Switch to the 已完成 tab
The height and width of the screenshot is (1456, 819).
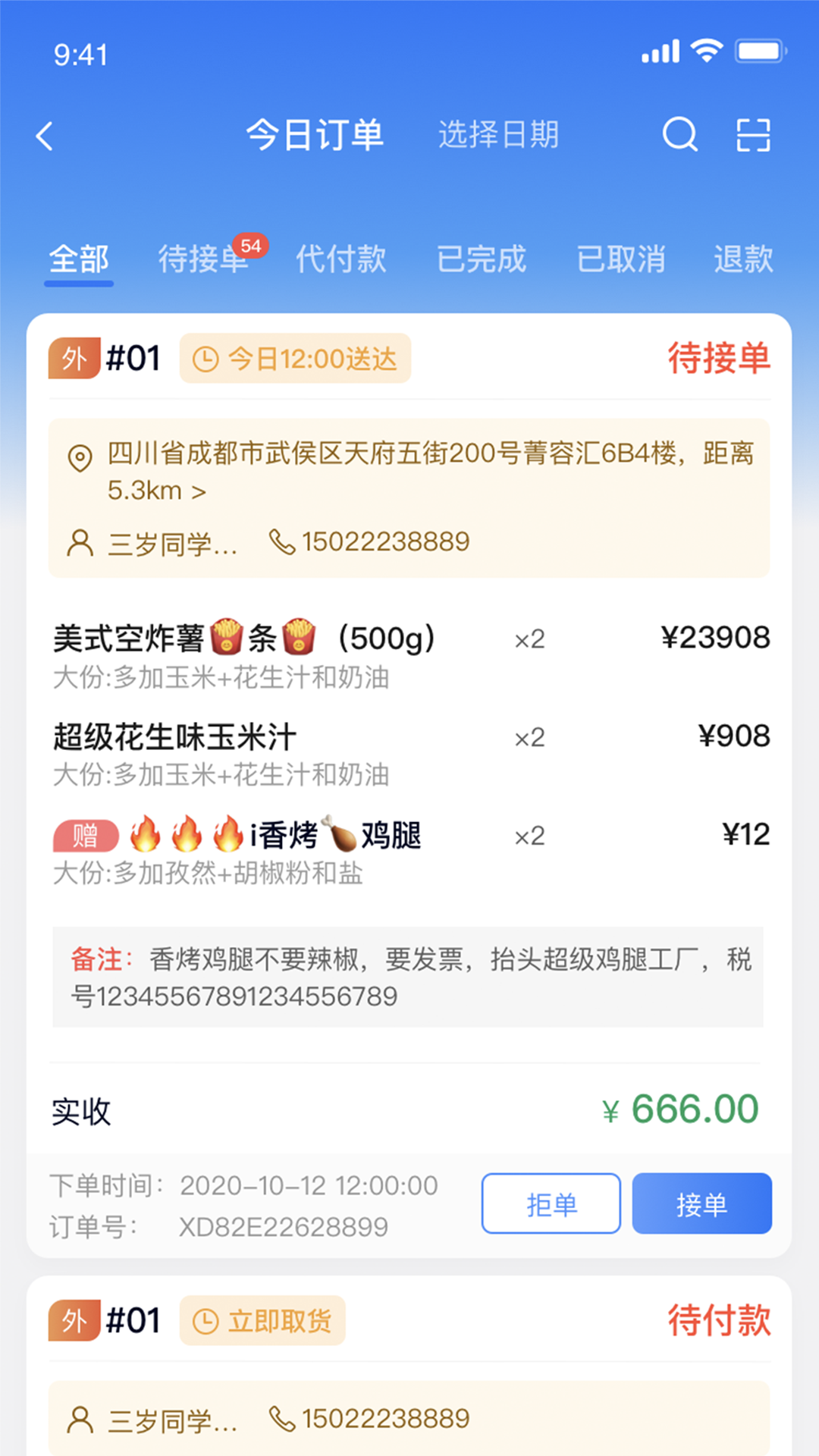482,259
